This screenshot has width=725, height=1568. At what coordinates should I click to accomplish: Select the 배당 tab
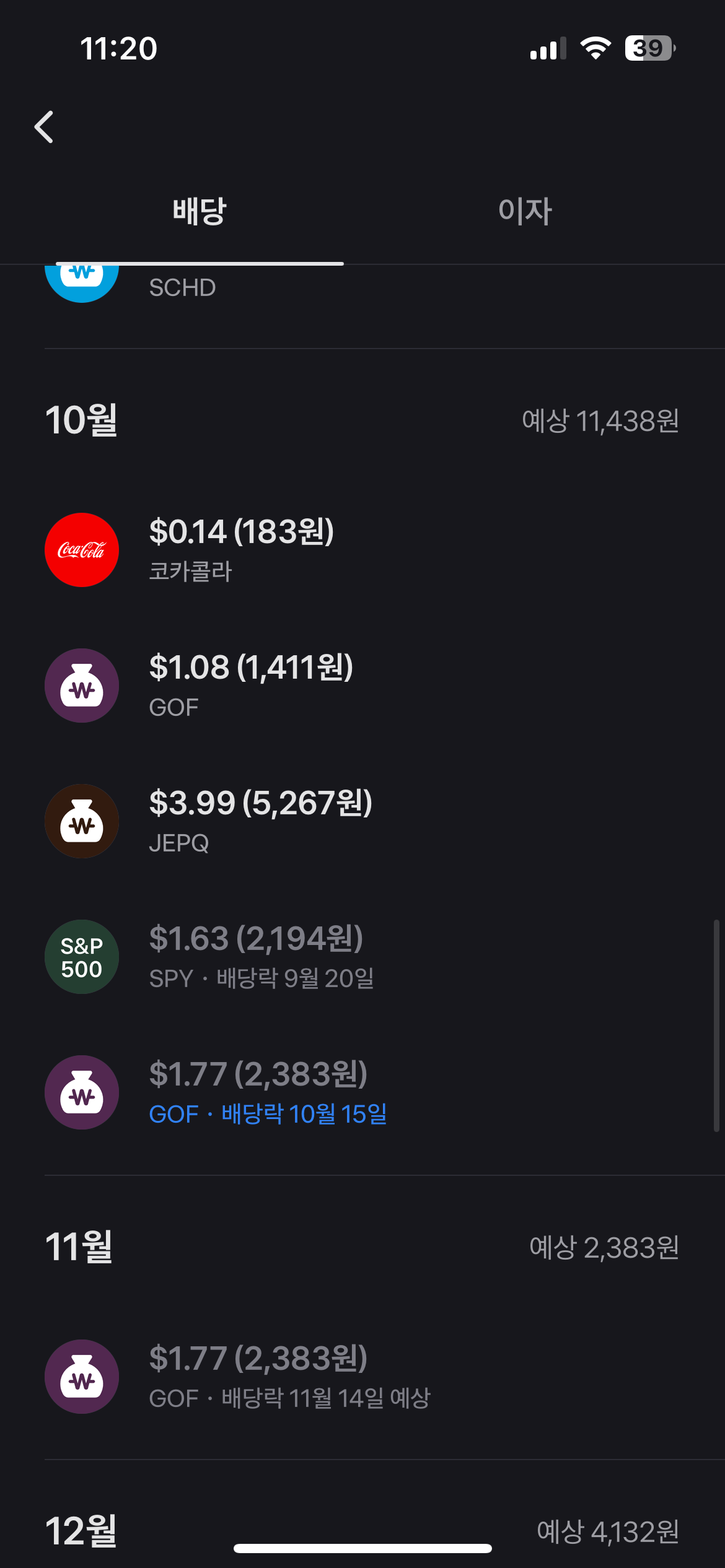tap(200, 211)
